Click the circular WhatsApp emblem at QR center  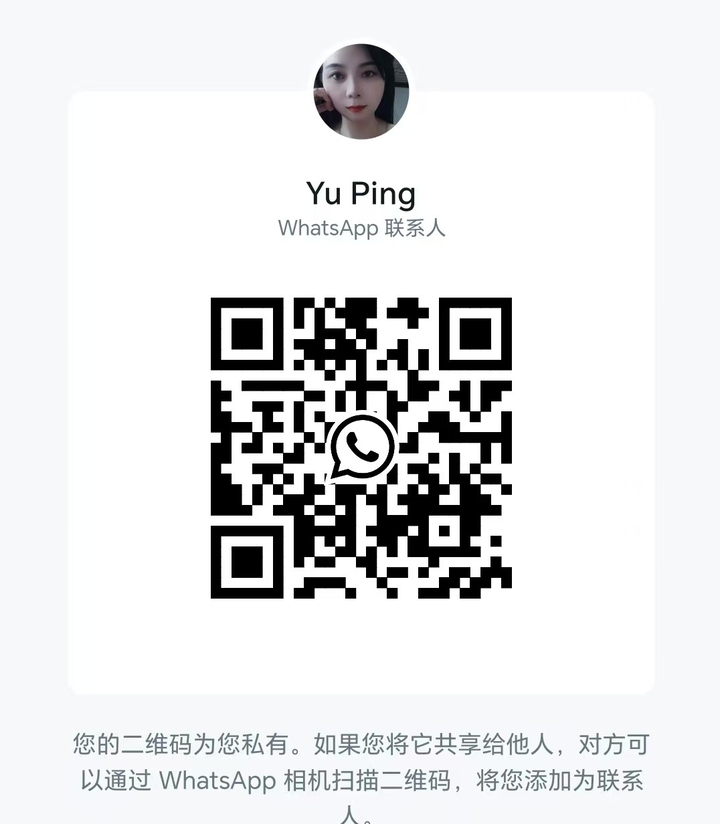coord(360,448)
